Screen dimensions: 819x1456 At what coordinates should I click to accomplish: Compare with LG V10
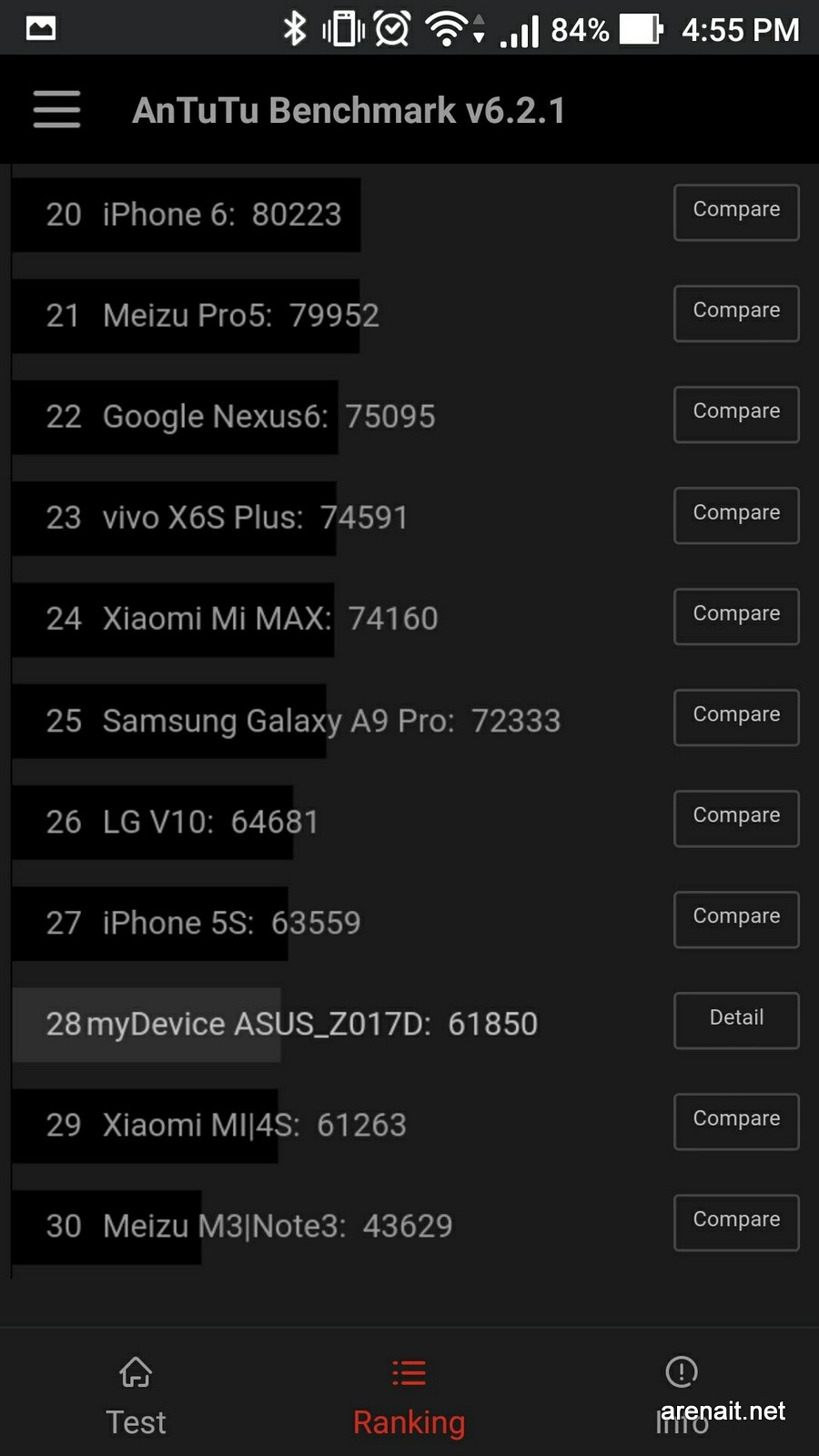tap(736, 818)
